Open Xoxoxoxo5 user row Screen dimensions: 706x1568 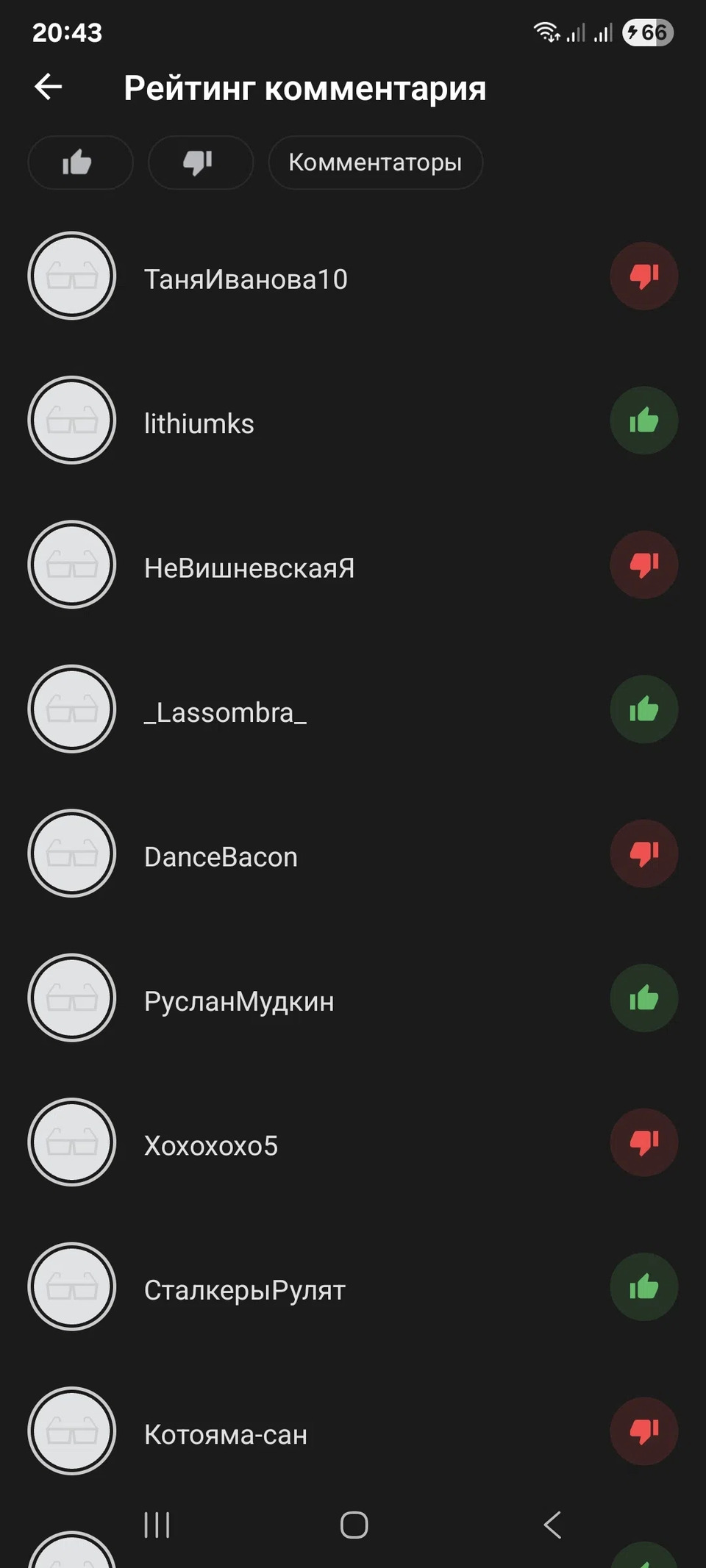(353, 1142)
